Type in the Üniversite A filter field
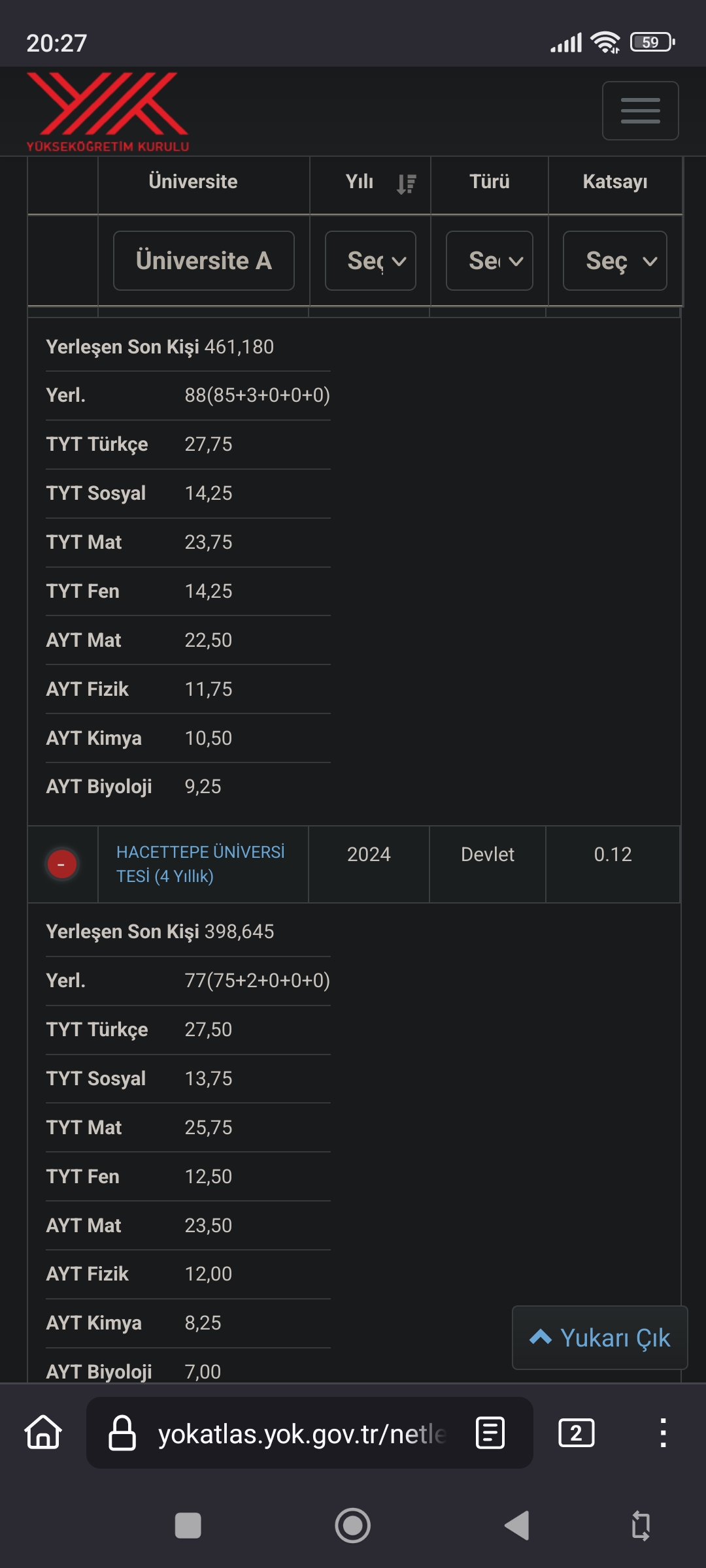 pyautogui.click(x=203, y=261)
